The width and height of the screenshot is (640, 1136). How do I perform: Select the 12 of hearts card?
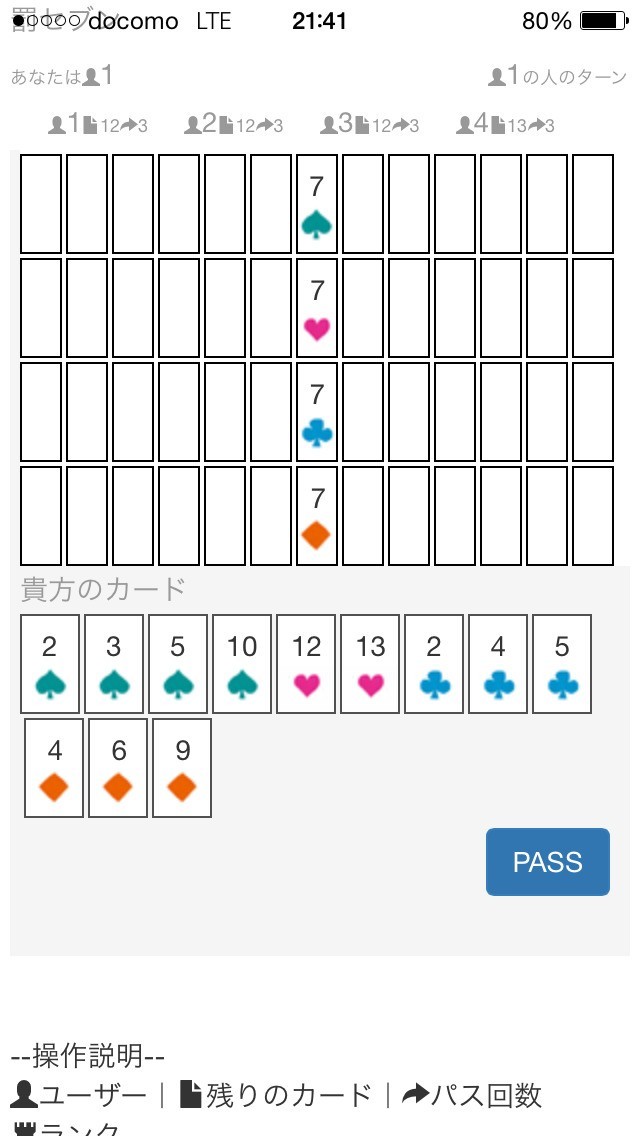(307, 664)
